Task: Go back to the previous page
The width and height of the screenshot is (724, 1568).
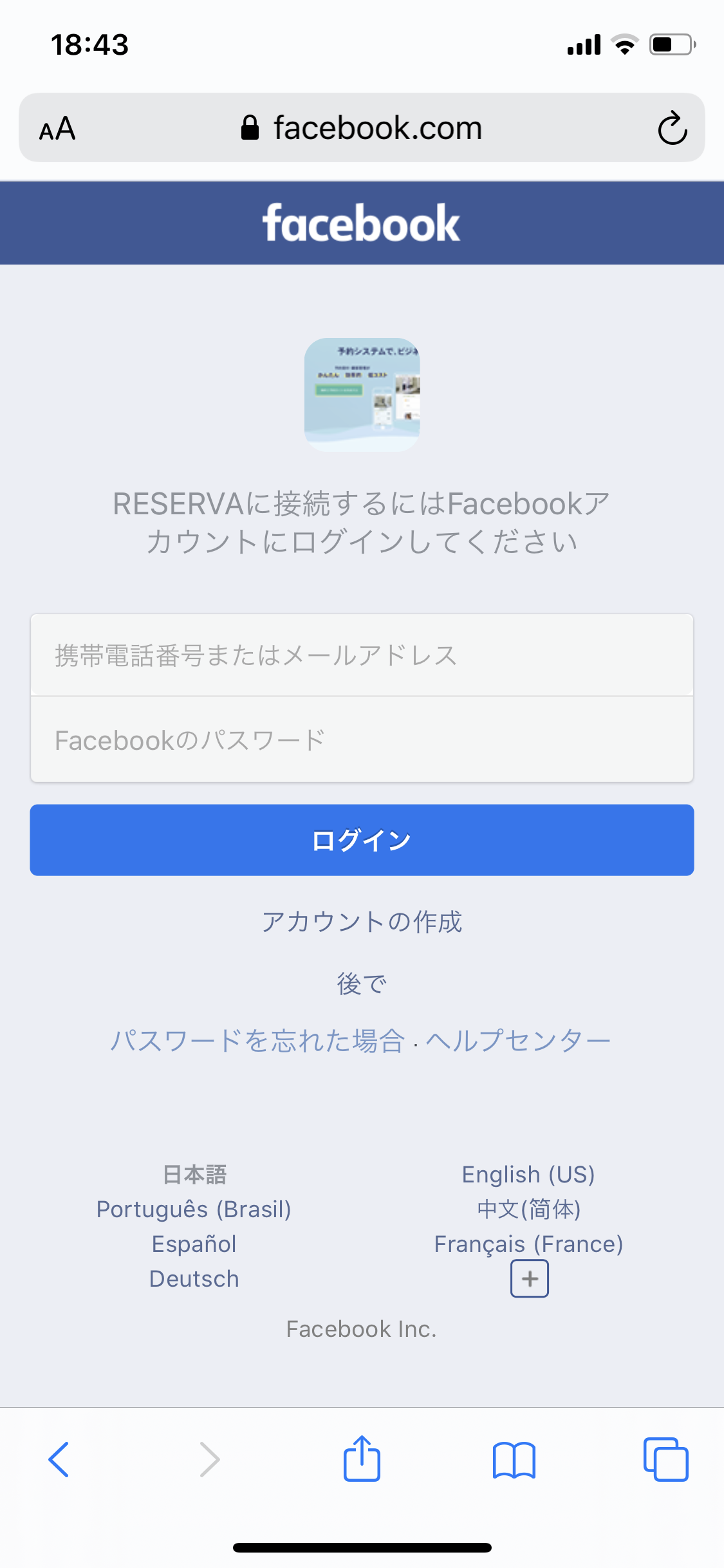Action: [59, 1459]
